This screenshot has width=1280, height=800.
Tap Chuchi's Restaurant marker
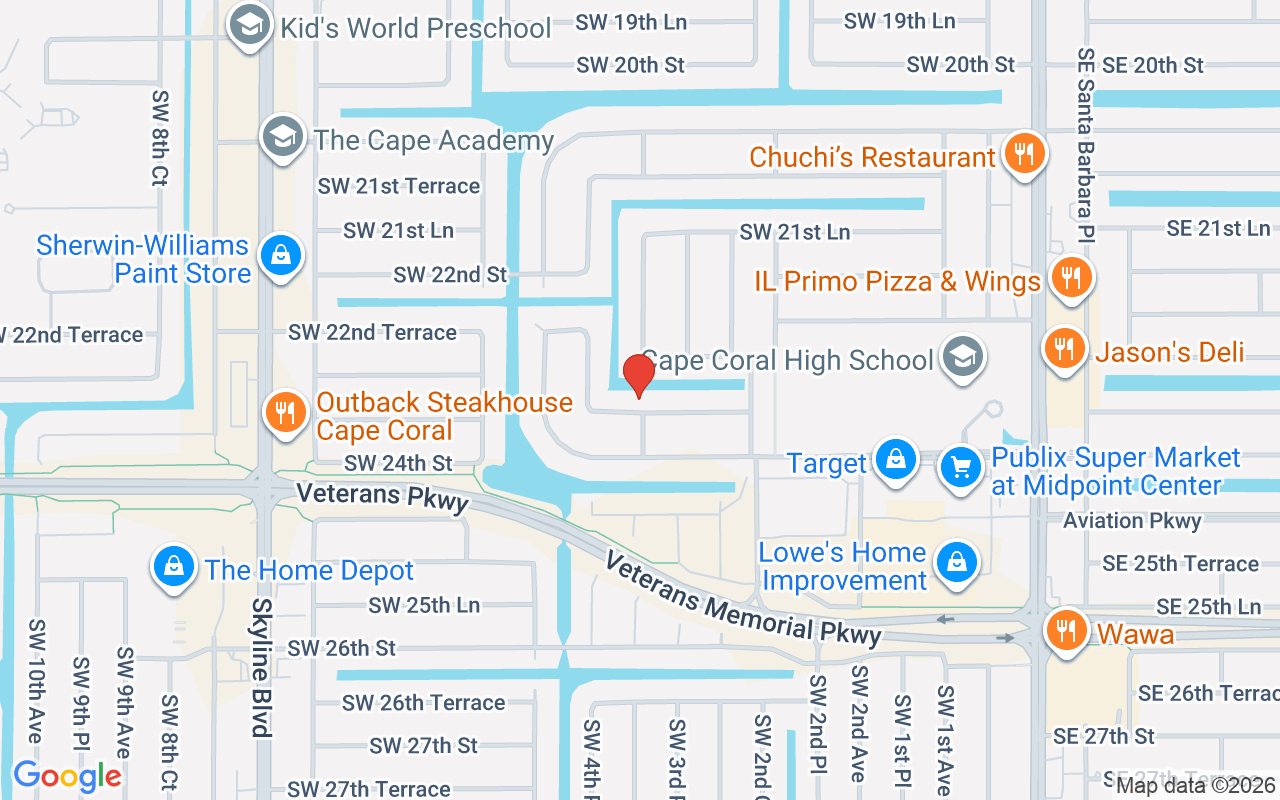pos(1023,153)
